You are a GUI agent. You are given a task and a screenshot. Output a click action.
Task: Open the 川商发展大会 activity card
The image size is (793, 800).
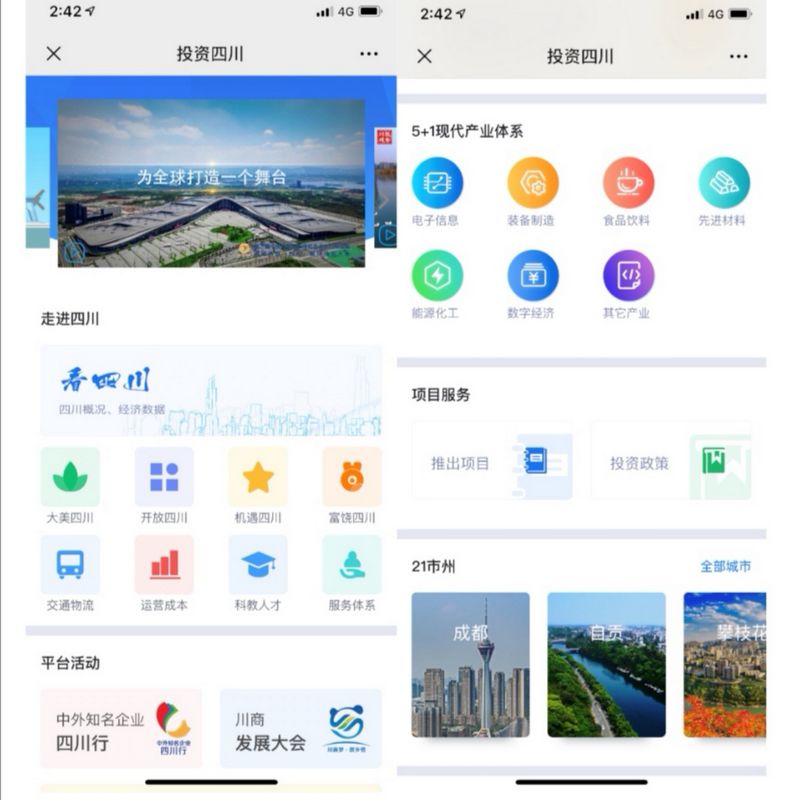pyautogui.click(x=301, y=728)
